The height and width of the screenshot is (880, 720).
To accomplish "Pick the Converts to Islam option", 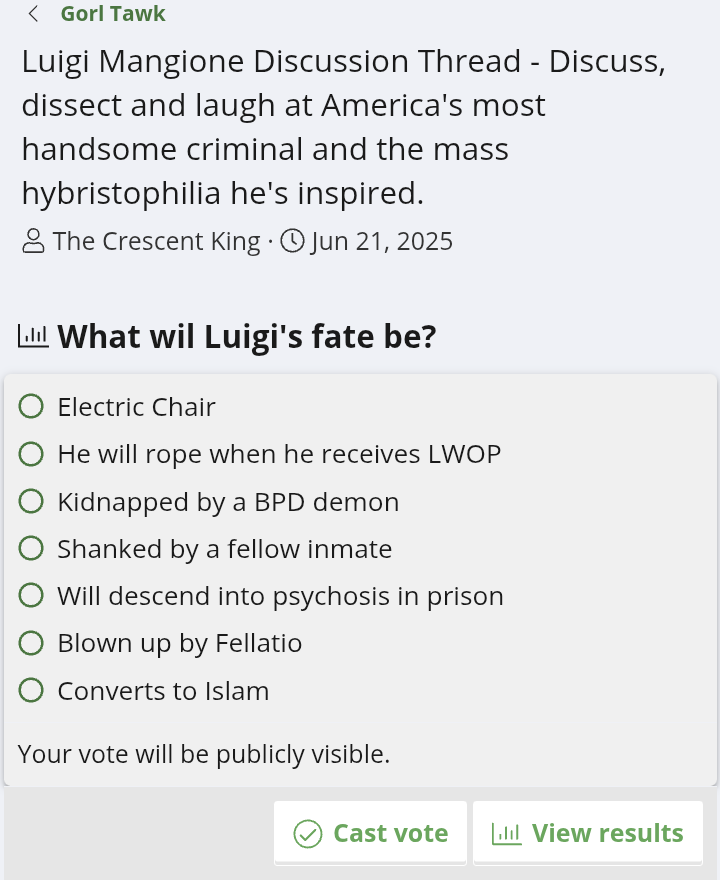I will click(32, 690).
